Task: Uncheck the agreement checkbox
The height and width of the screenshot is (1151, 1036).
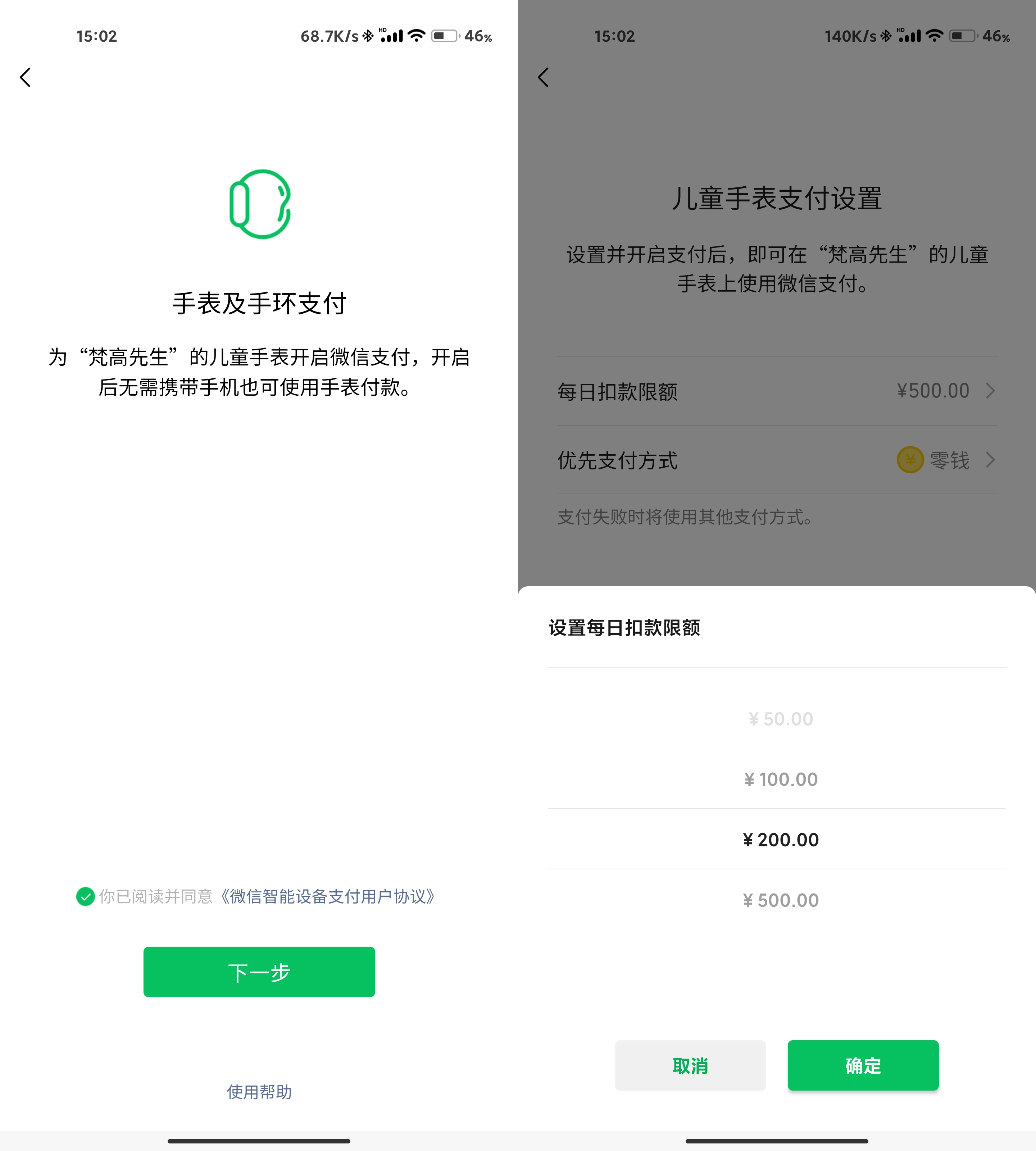Action: tap(85, 897)
